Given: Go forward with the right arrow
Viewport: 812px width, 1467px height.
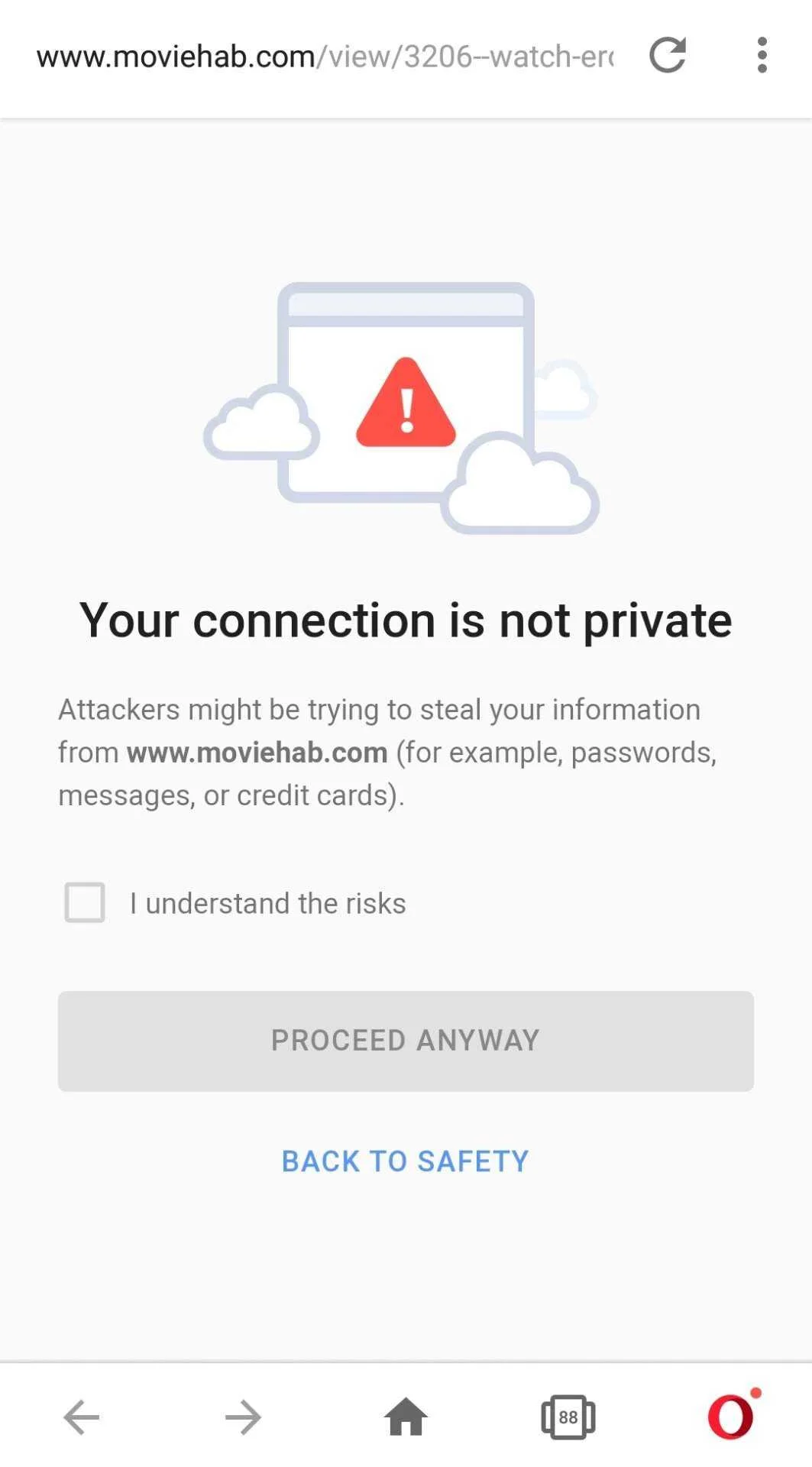Looking at the screenshot, I should point(244,1417).
